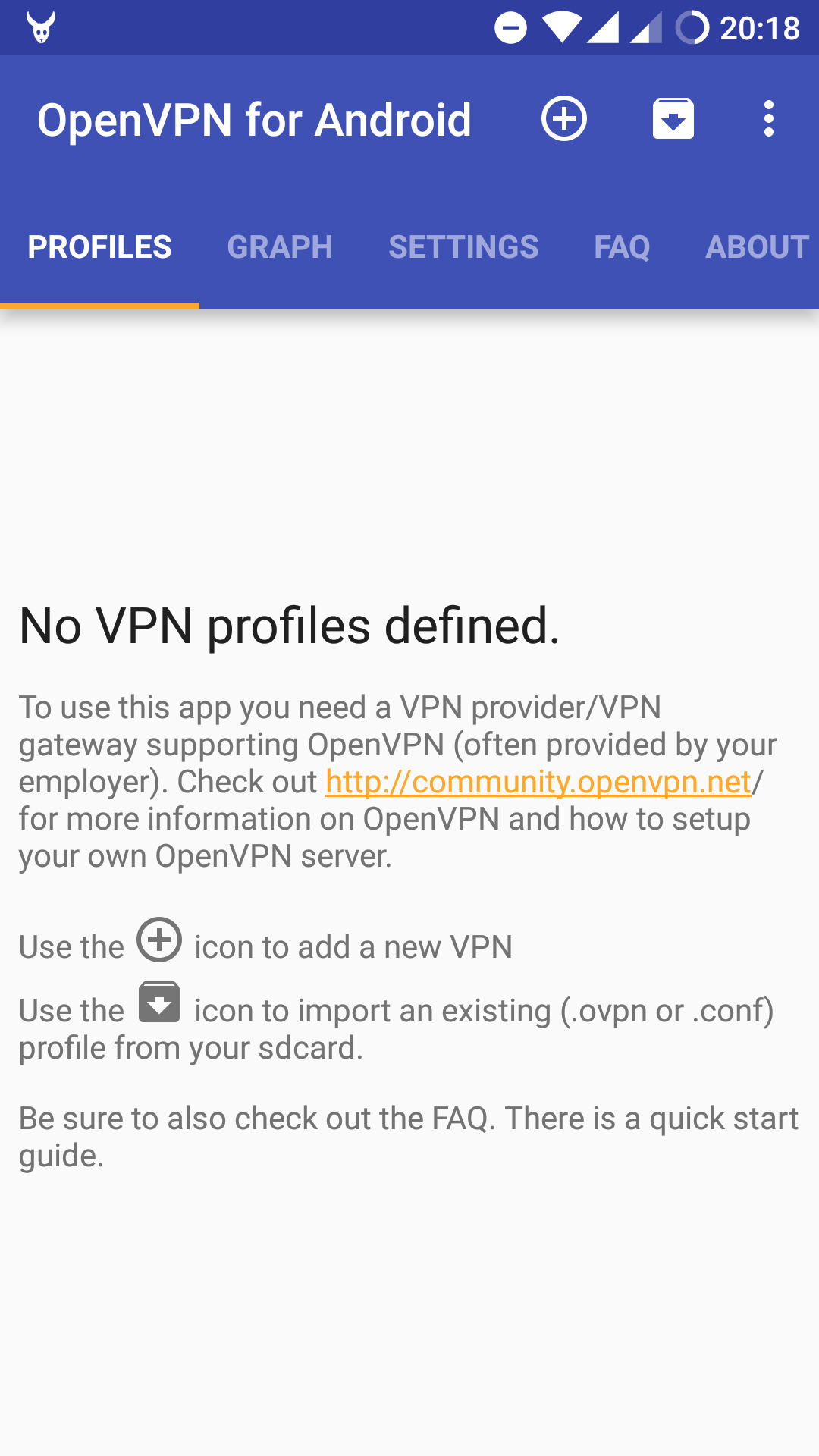Import a profile from file
Viewport: 819px width, 1456px height.
pos(673,119)
